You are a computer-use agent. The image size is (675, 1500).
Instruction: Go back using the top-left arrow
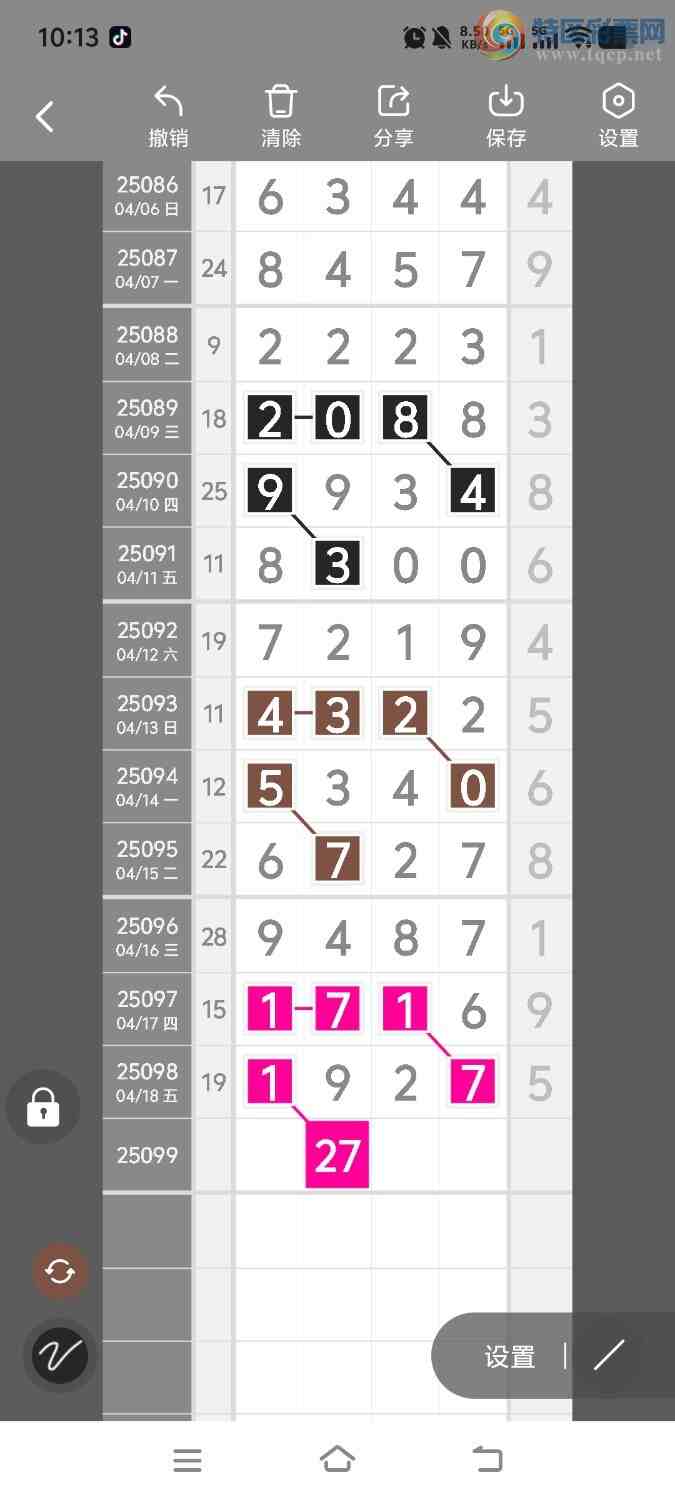(45, 117)
